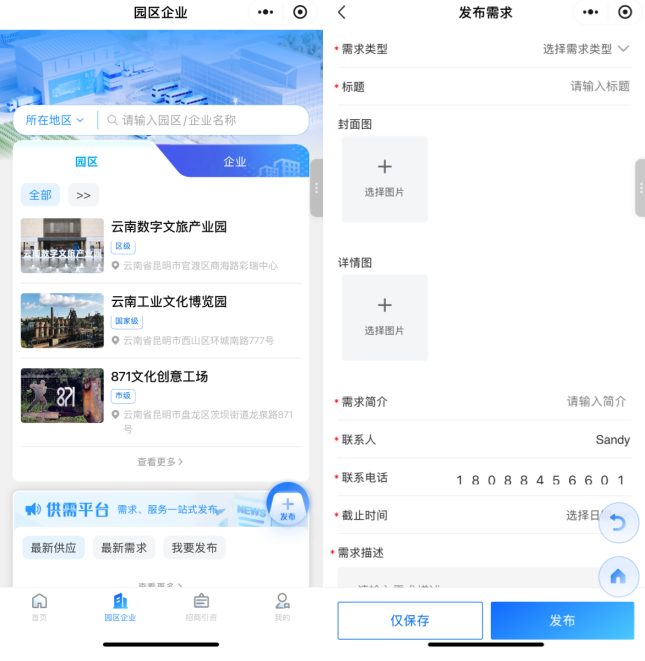Image resolution: width=645 pixels, height=661 pixels.
Task: Tap the 仅保存 button
Action: pos(410,620)
